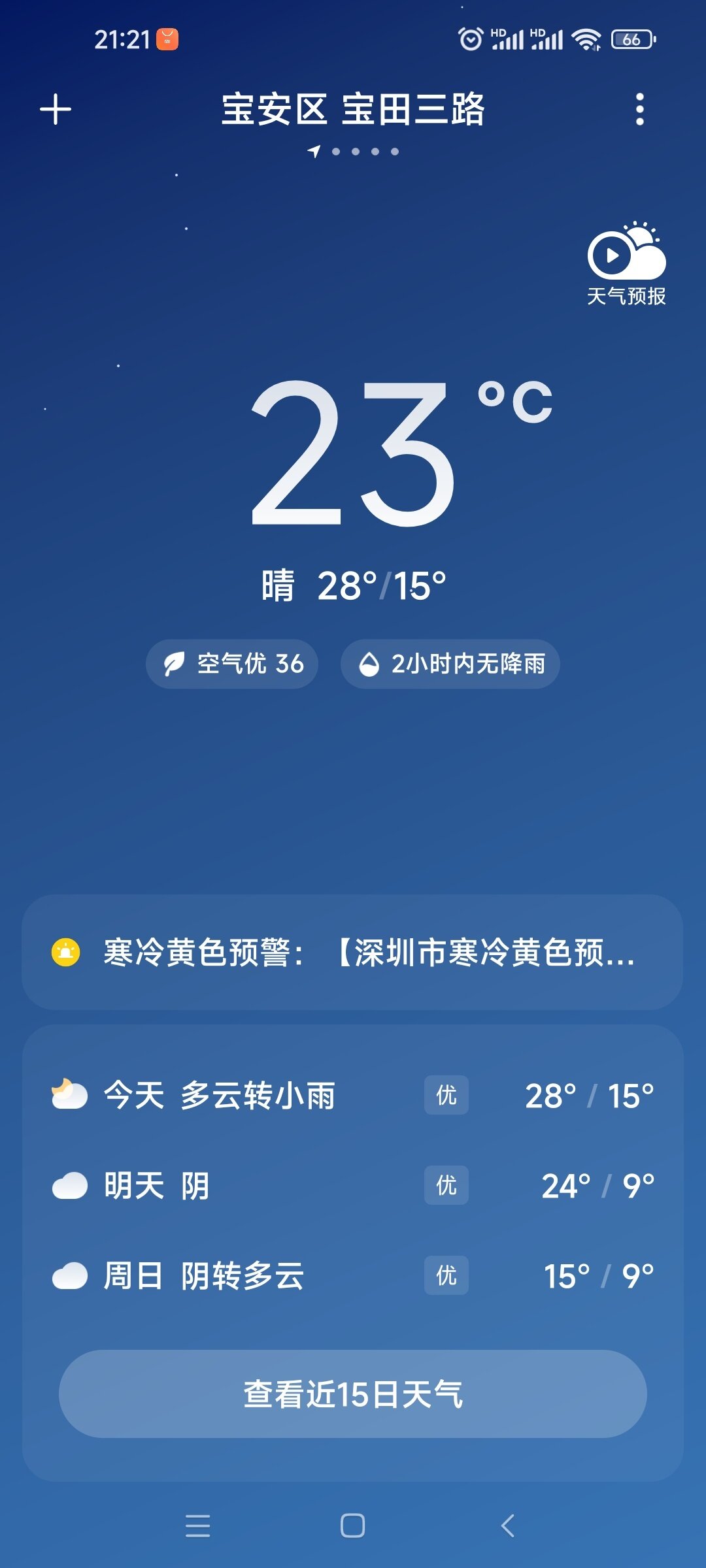
Task: Tap the 2小时内无降雨 rainfall chip
Action: (x=450, y=664)
